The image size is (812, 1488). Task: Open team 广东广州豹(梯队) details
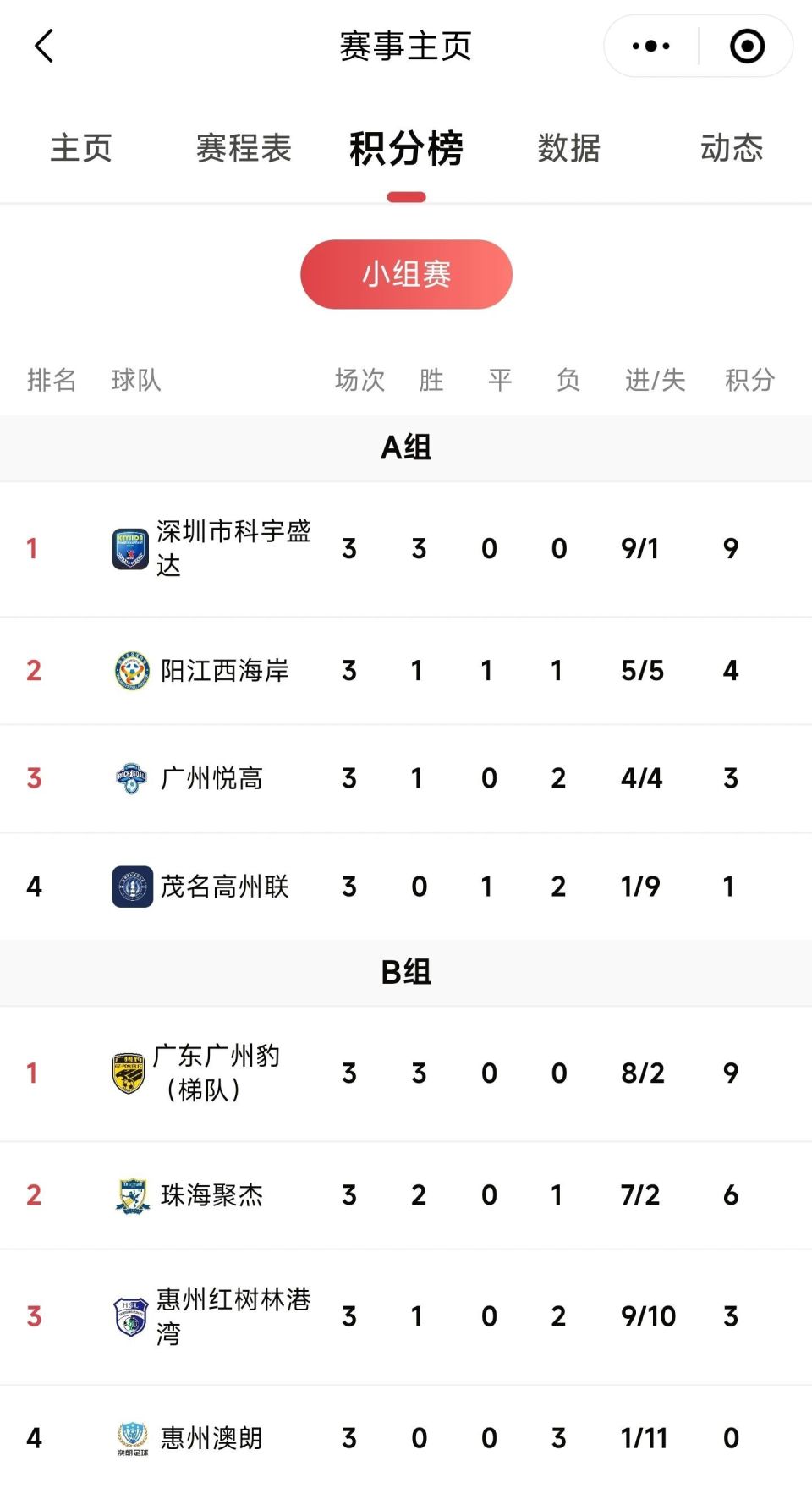coord(216,1073)
